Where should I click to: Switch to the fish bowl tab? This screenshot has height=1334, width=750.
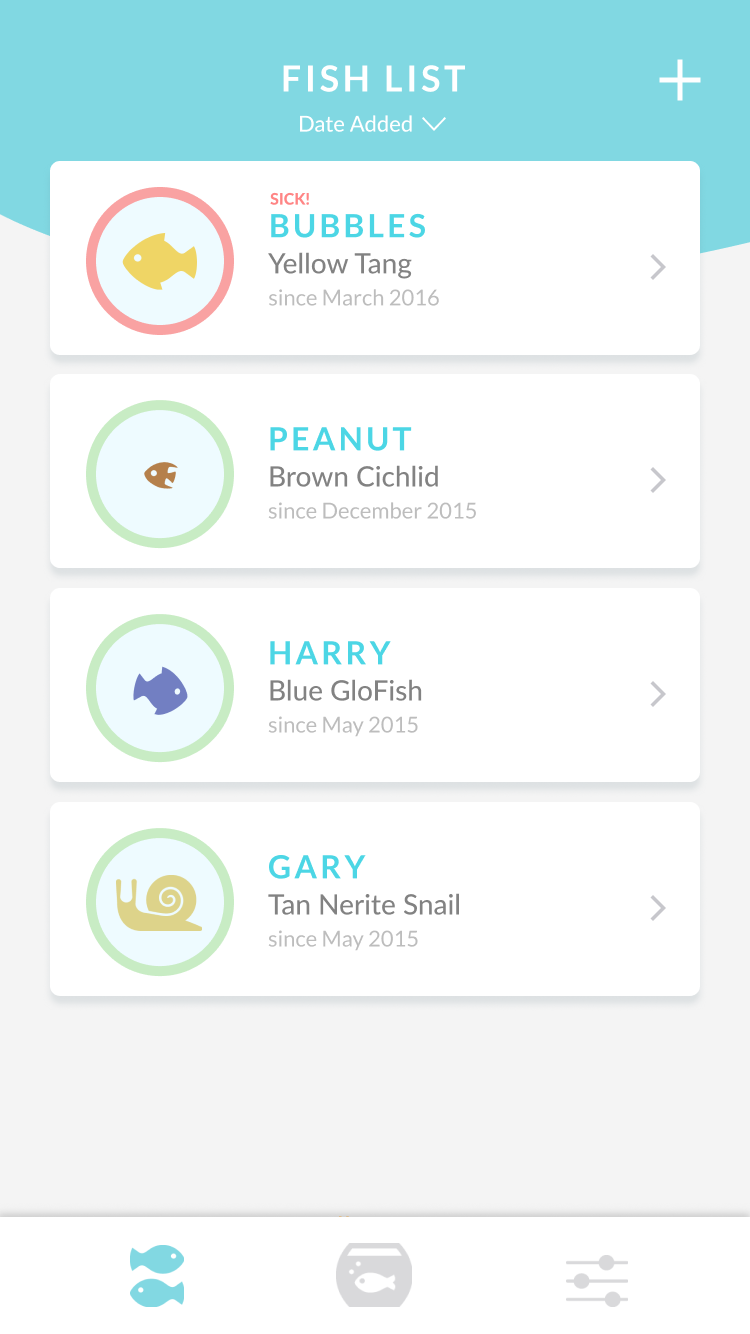click(374, 1275)
